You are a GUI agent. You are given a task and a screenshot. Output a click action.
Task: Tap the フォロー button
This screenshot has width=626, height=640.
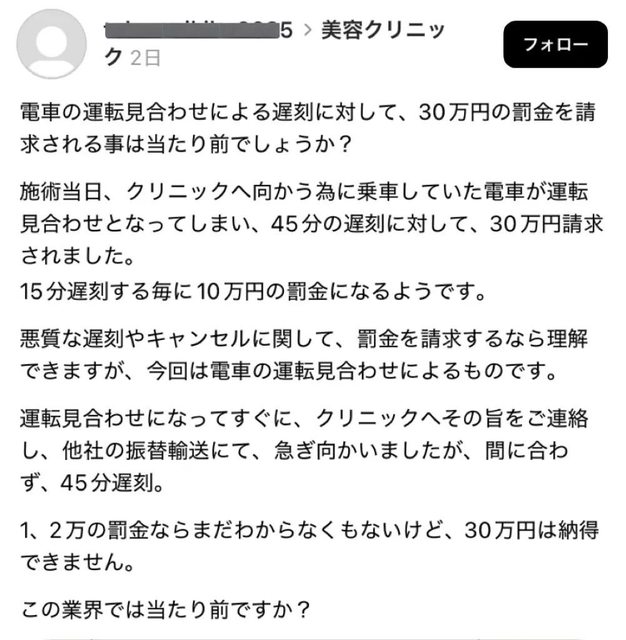pyautogui.click(x=555, y=44)
